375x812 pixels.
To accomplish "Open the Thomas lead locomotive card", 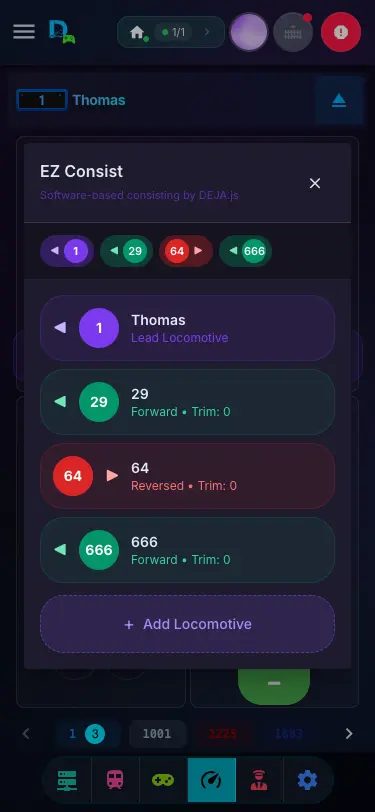I will [188, 328].
